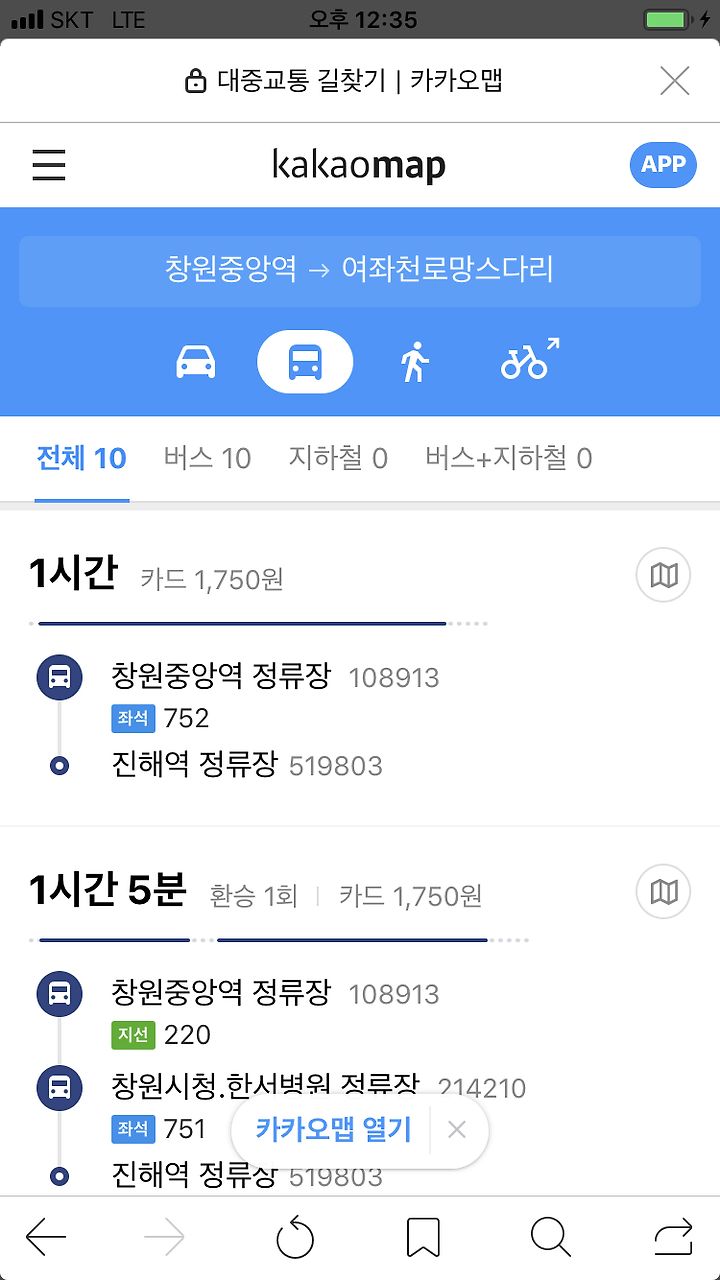Go back using the browser back arrow
Screen dimensions: 720x1280
tap(46, 1238)
